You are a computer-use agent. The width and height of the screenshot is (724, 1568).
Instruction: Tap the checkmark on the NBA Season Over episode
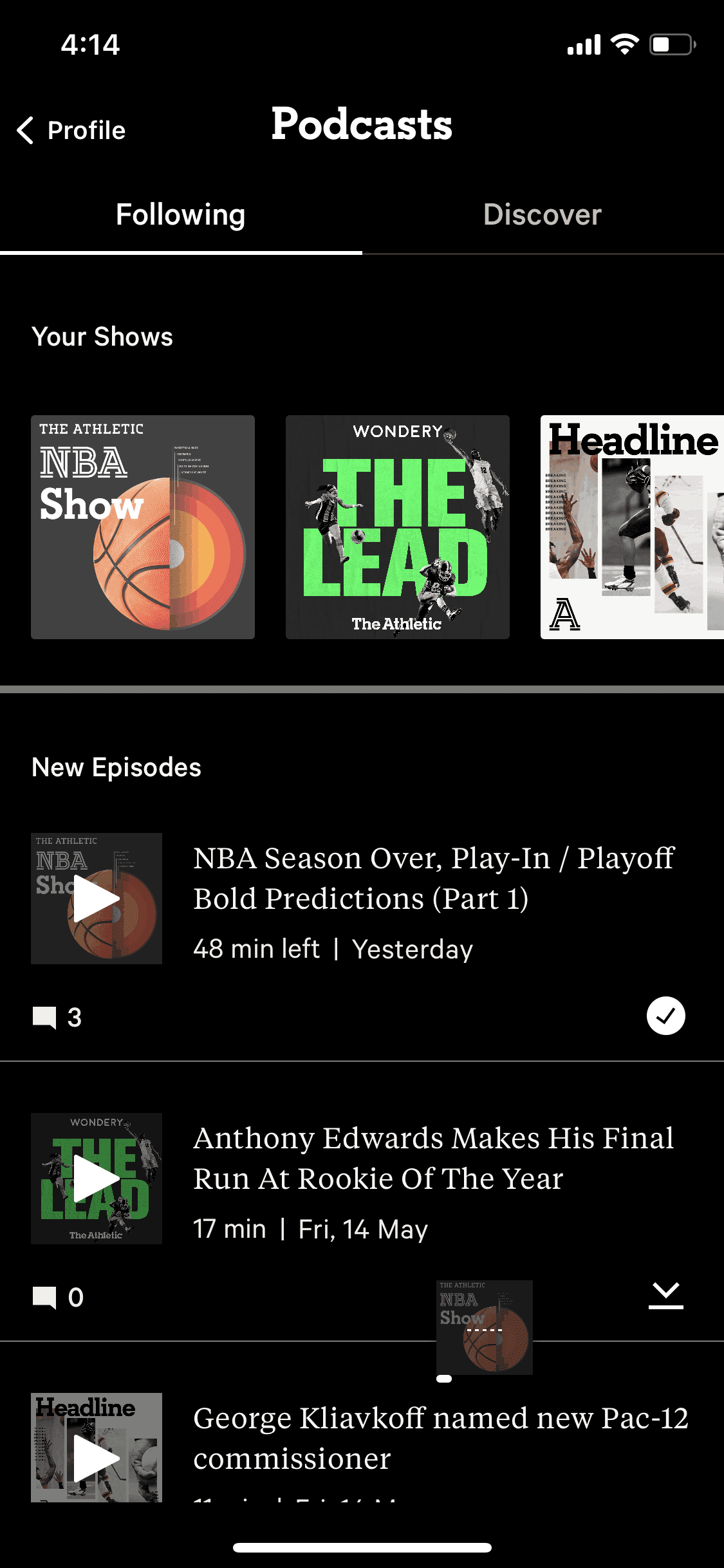pos(665,1016)
